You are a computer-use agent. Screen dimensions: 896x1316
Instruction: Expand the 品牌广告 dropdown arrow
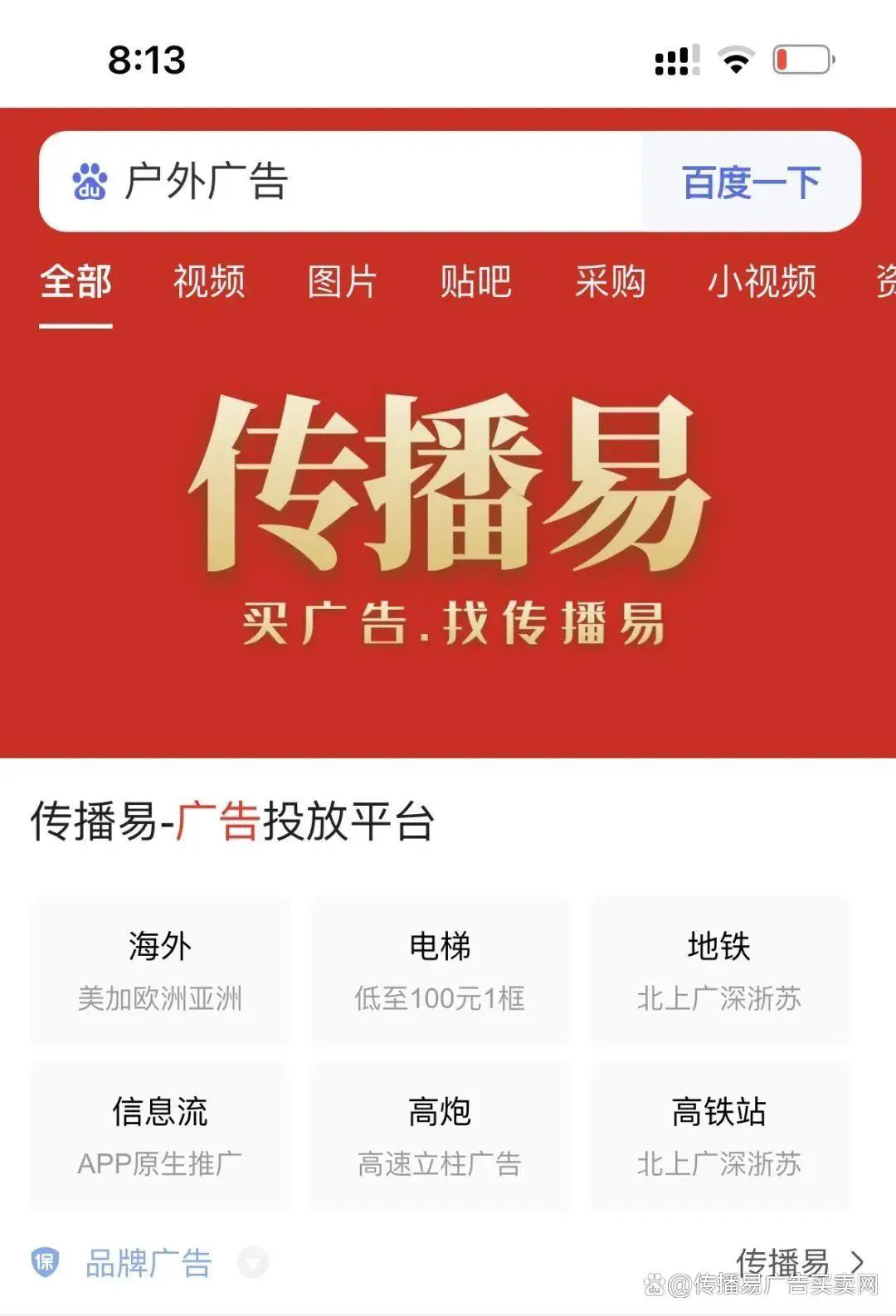(252, 1263)
